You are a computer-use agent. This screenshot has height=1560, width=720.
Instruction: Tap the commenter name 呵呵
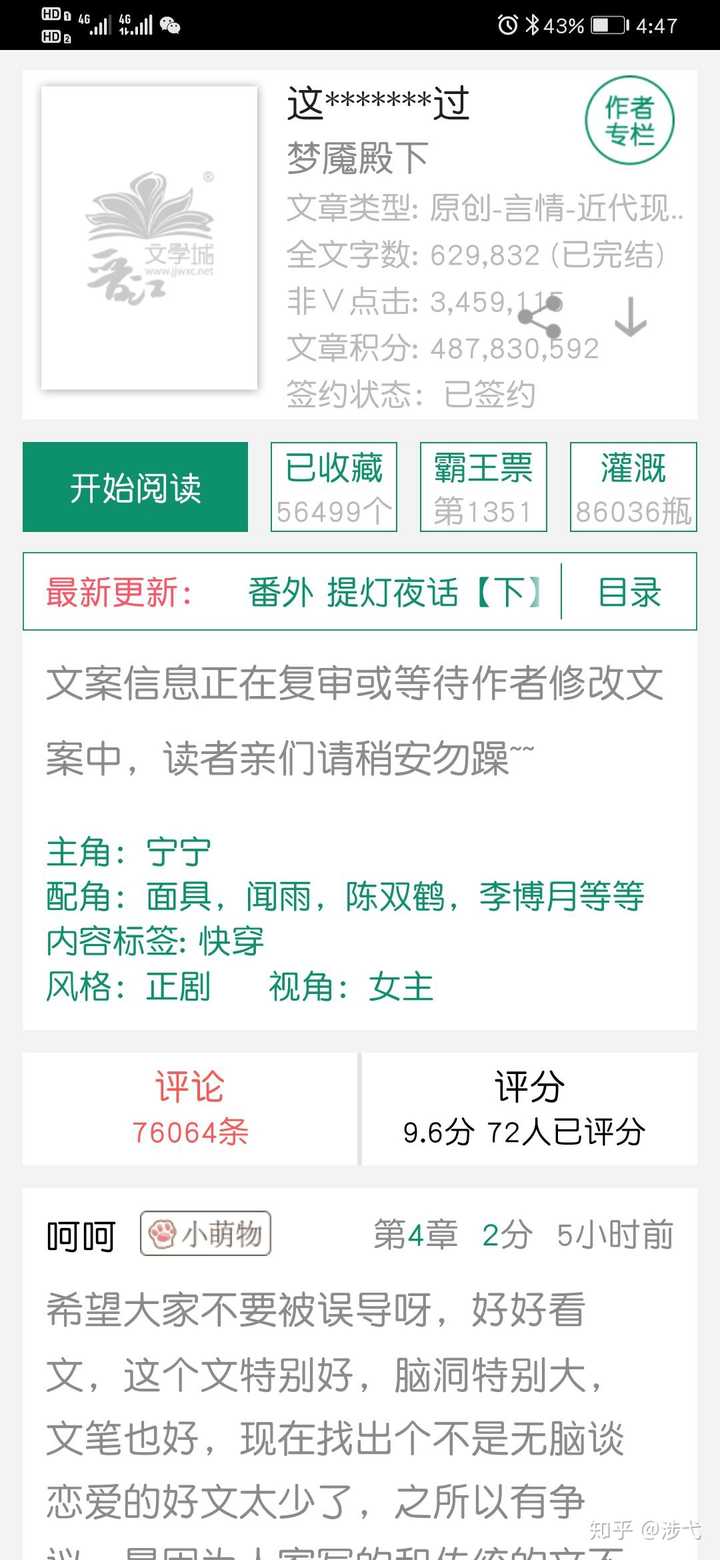coord(81,1235)
